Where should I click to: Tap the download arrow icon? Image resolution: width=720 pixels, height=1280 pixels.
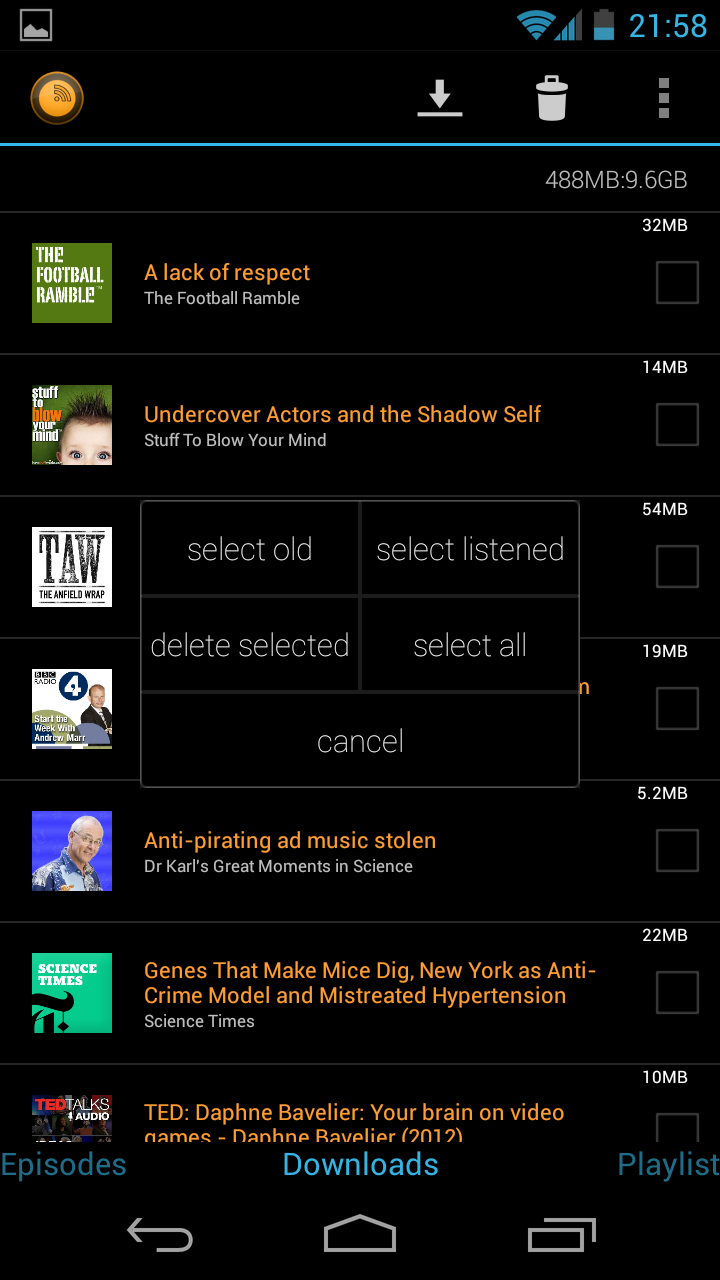(440, 99)
